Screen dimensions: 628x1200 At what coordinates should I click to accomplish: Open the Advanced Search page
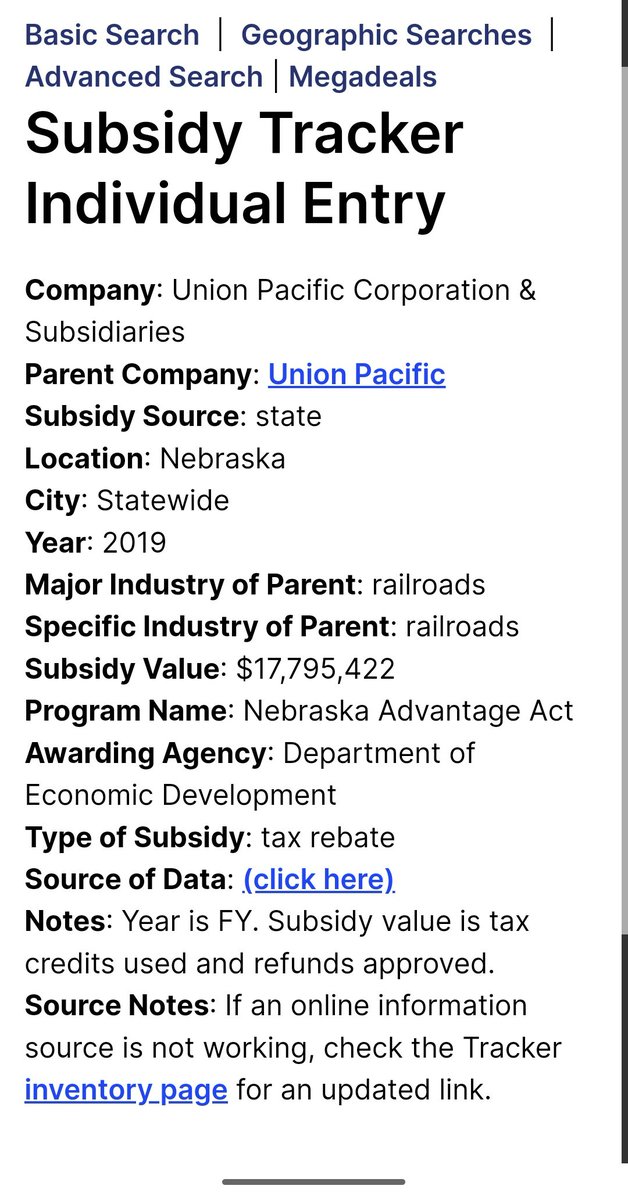(x=144, y=77)
